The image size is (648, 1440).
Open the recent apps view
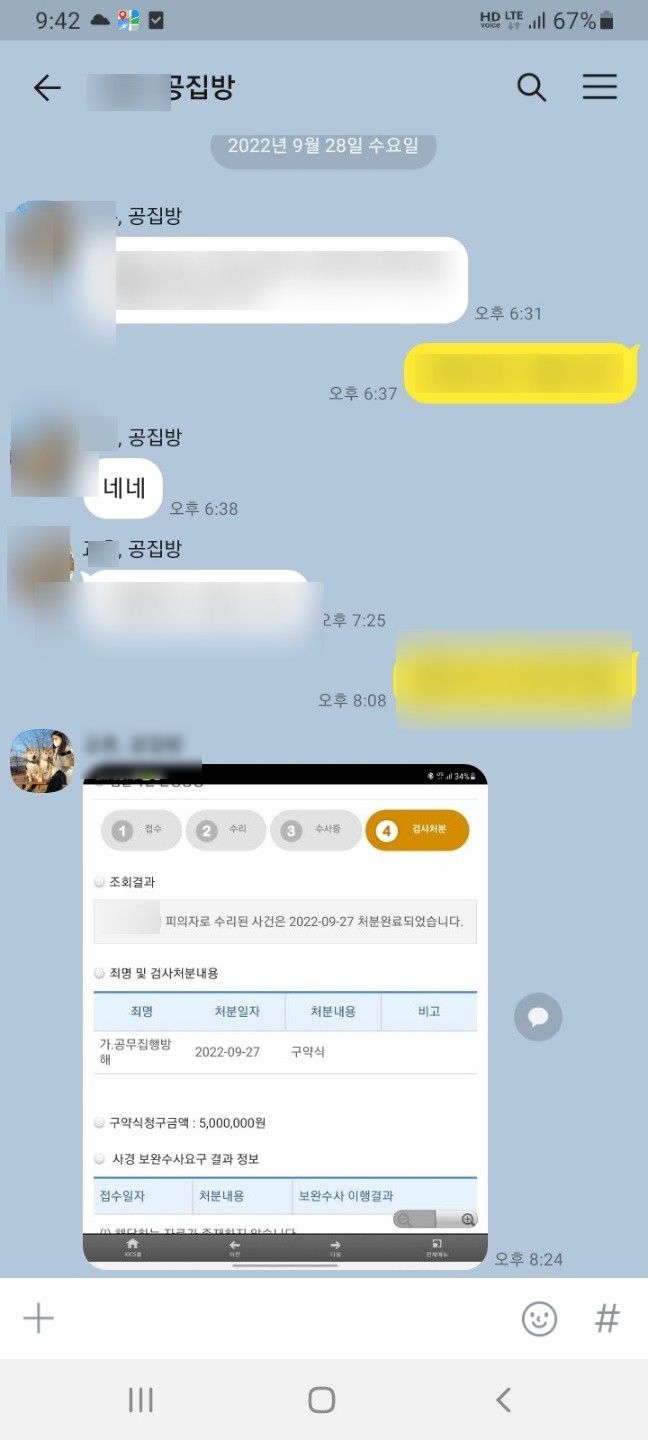(140, 1400)
